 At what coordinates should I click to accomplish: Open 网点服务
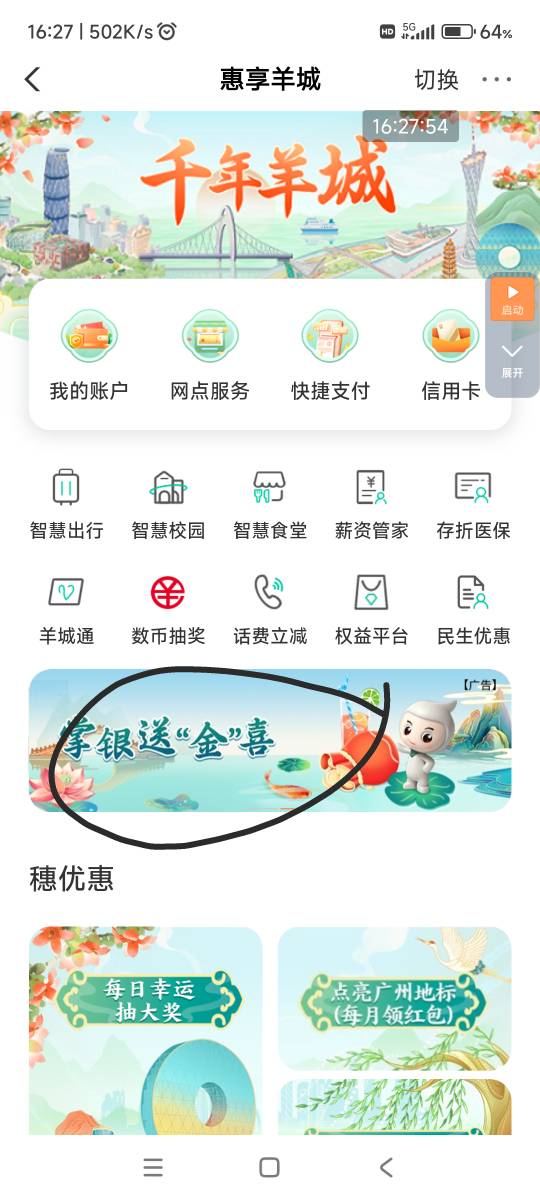click(x=210, y=355)
